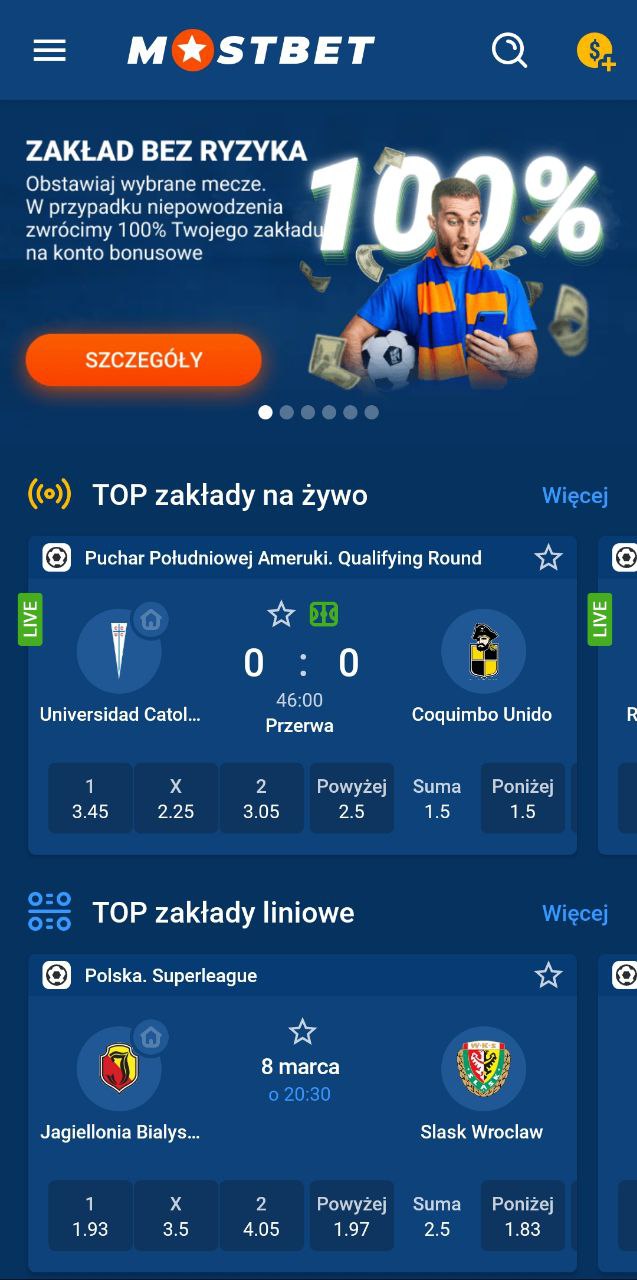Select odds 1 at 3.45

coord(90,798)
